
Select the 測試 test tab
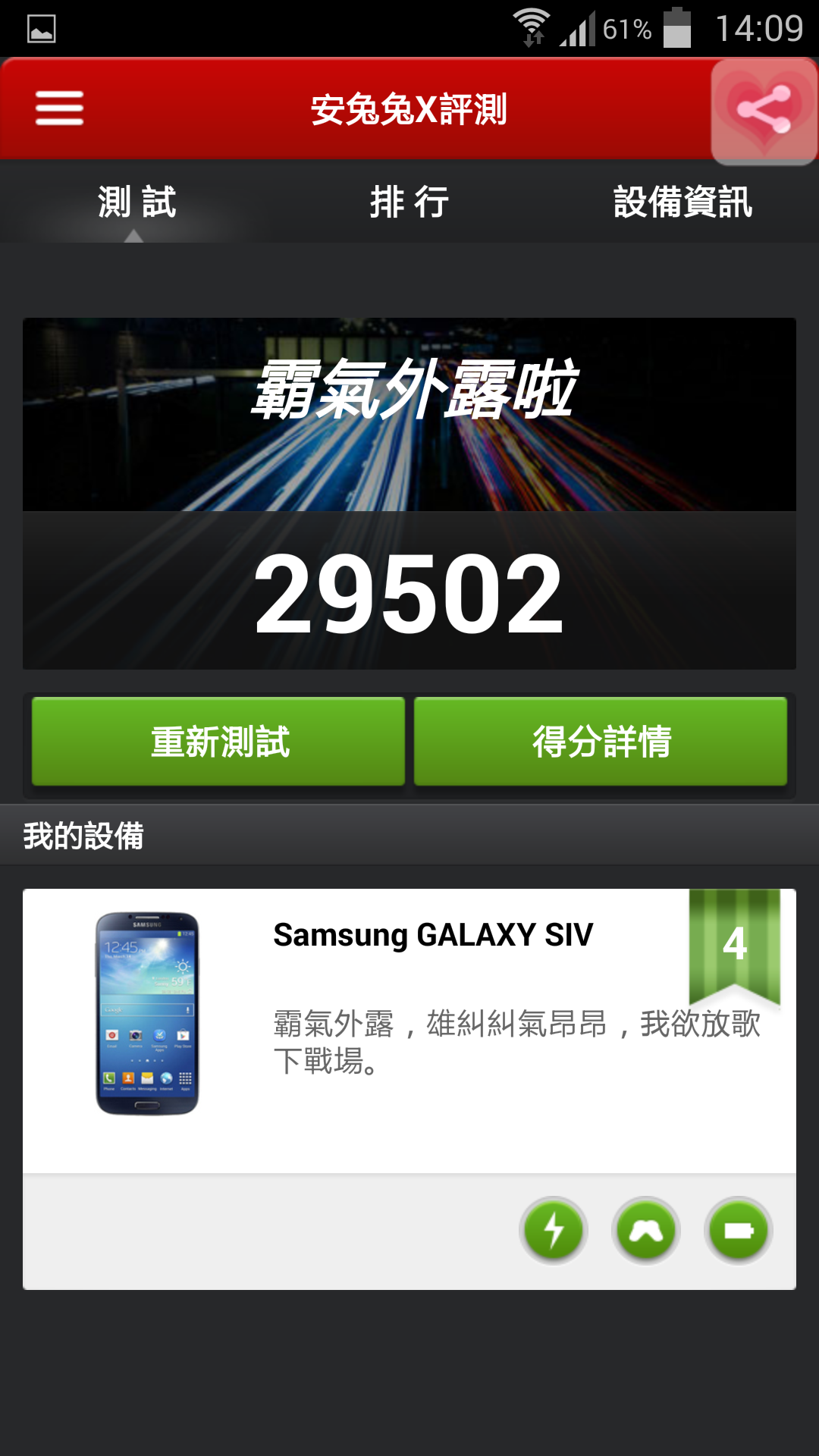coord(136,202)
